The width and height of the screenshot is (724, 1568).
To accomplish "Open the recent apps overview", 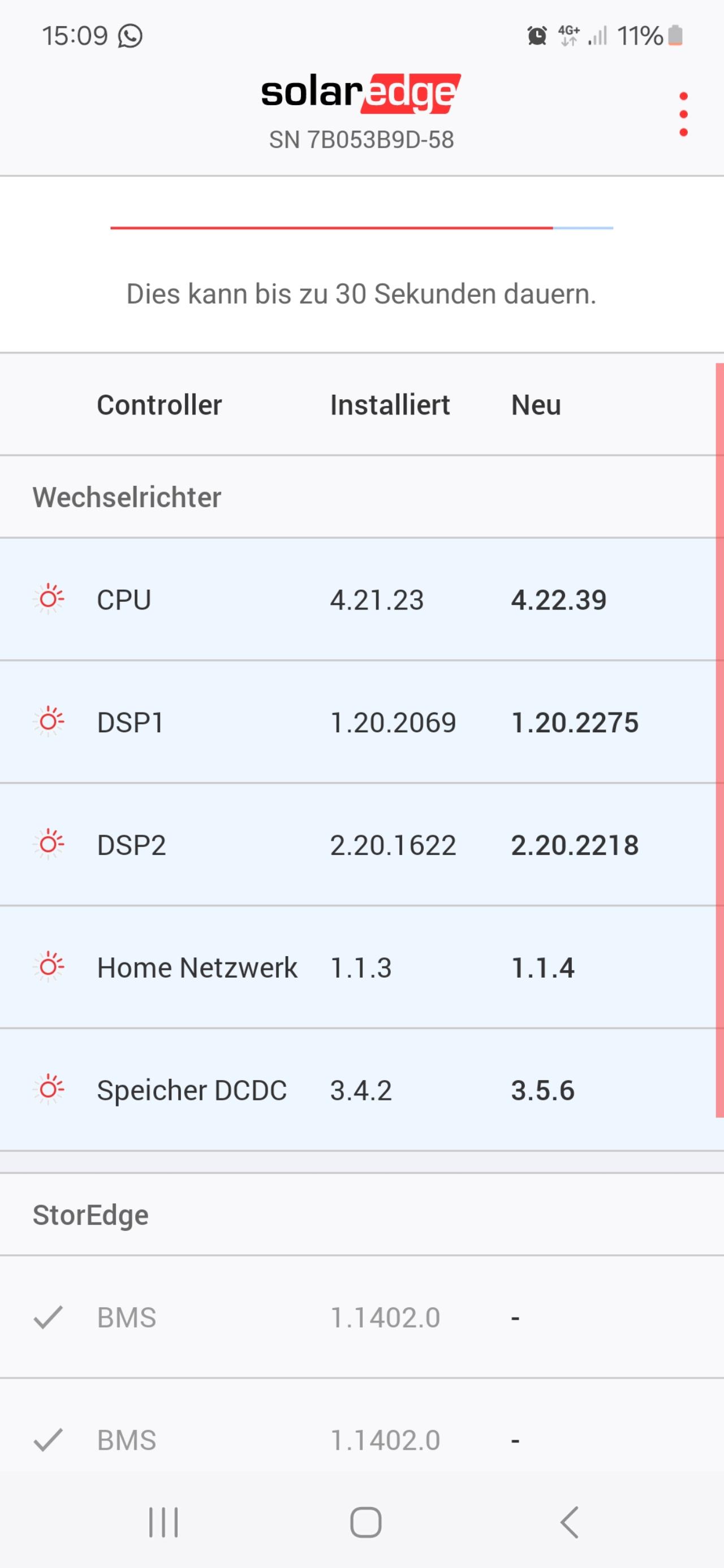I will [x=164, y=1523].
